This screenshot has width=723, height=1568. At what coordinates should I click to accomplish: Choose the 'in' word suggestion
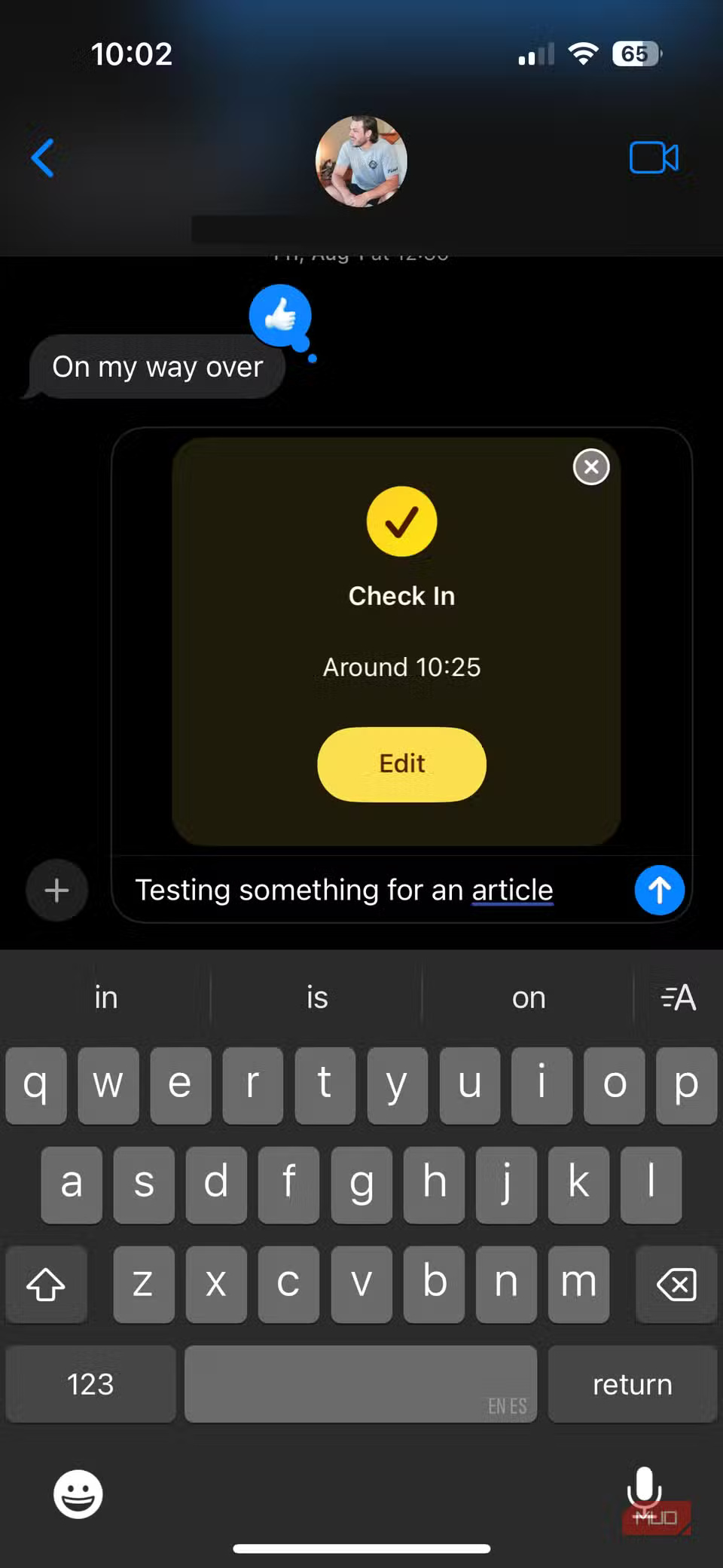coord(106,998)
